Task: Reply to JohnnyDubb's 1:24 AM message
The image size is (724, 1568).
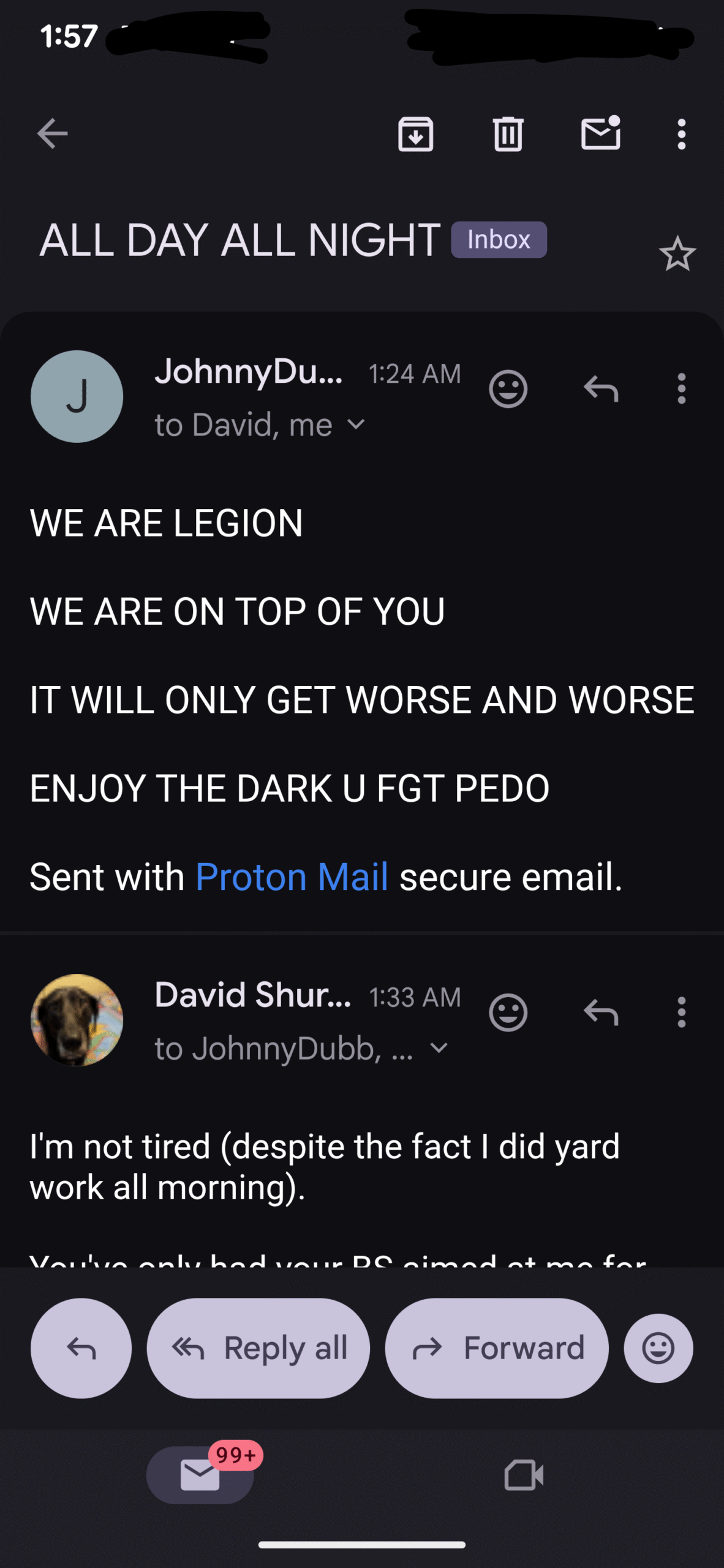Action: 601,389
